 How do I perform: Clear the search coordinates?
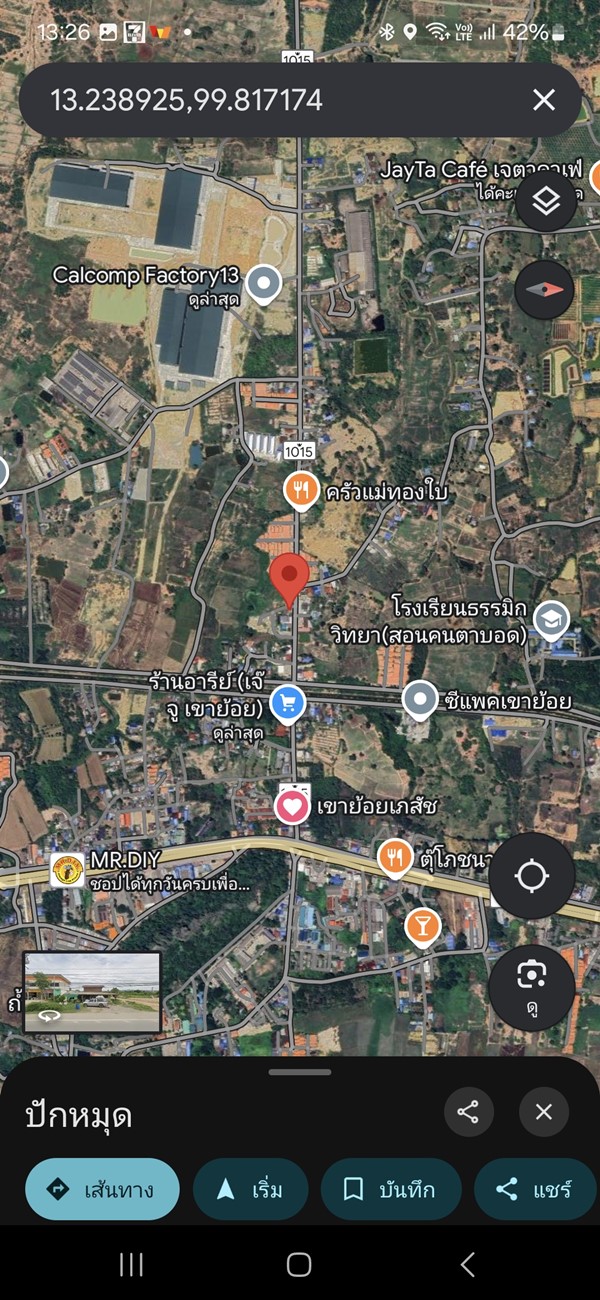pos(543,100)
